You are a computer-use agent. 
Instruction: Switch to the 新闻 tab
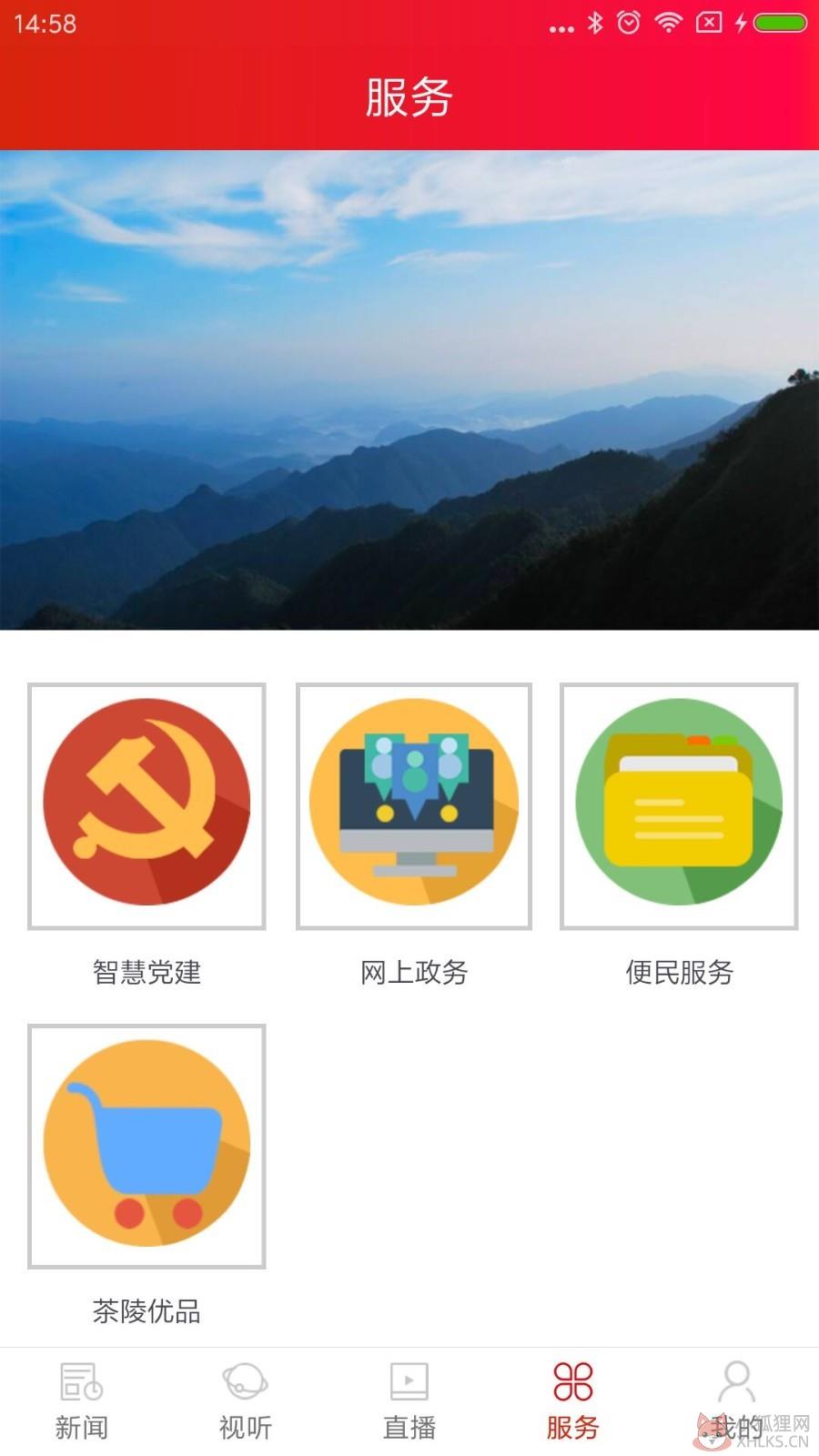click(x=82, y=1401)
